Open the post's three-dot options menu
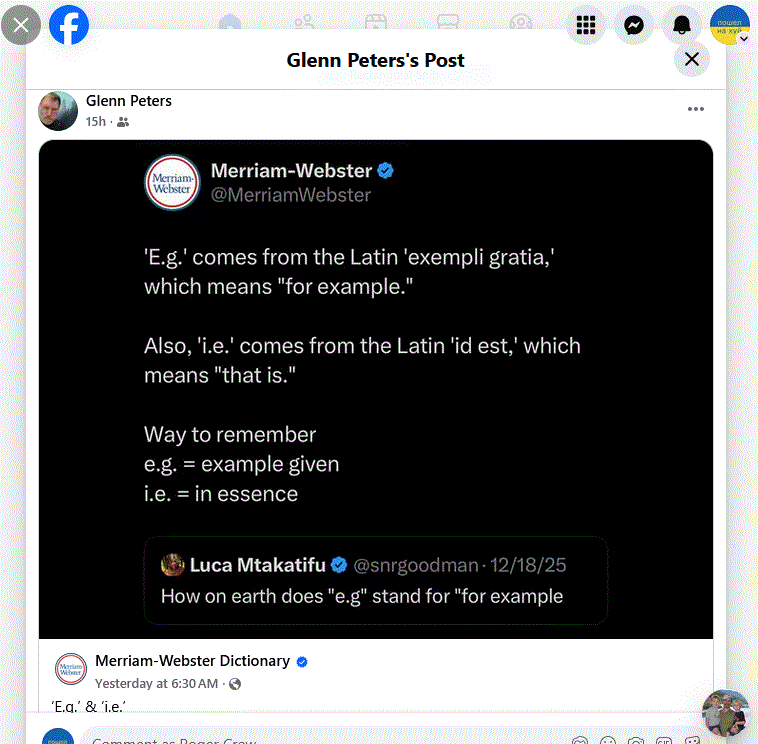 [x=696, y=109]
